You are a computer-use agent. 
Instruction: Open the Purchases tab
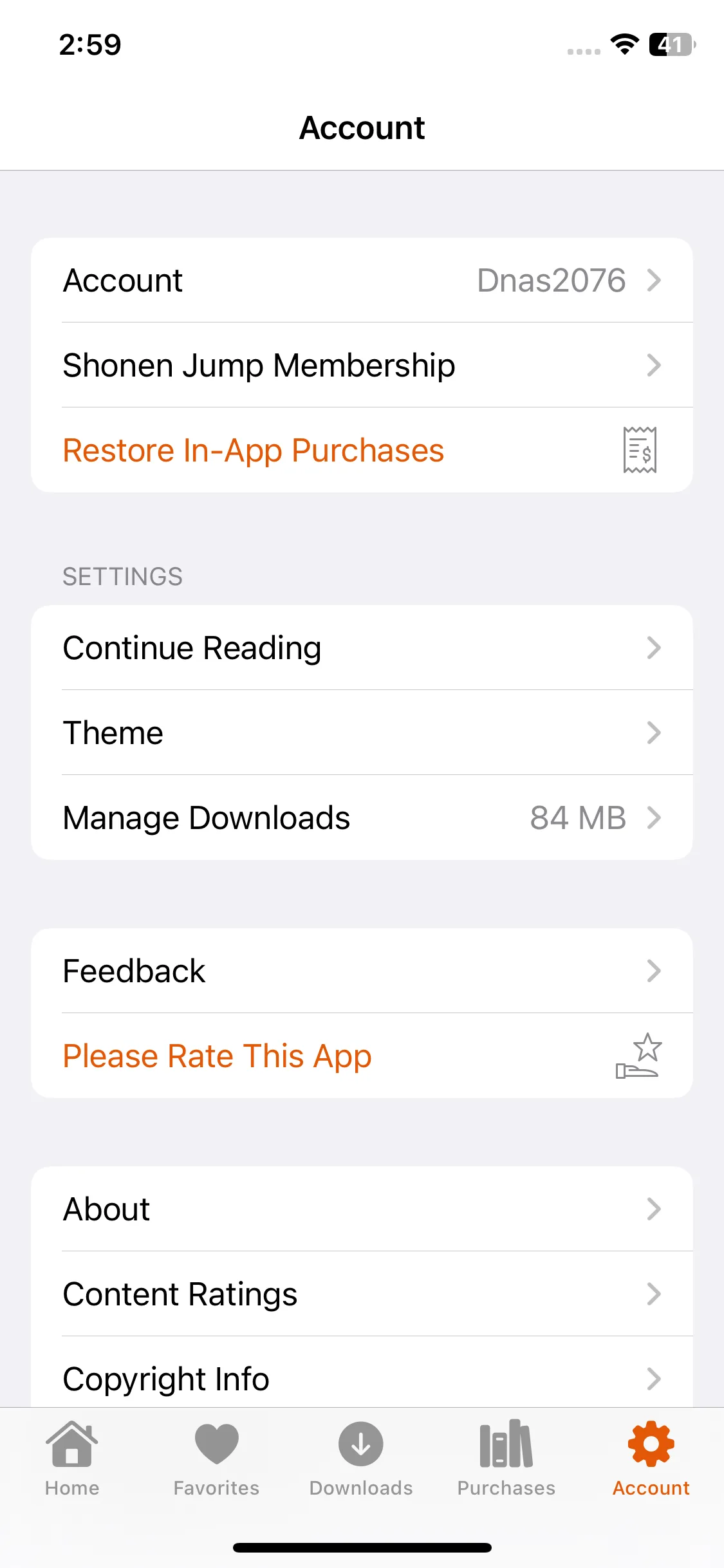point(506,1459)
